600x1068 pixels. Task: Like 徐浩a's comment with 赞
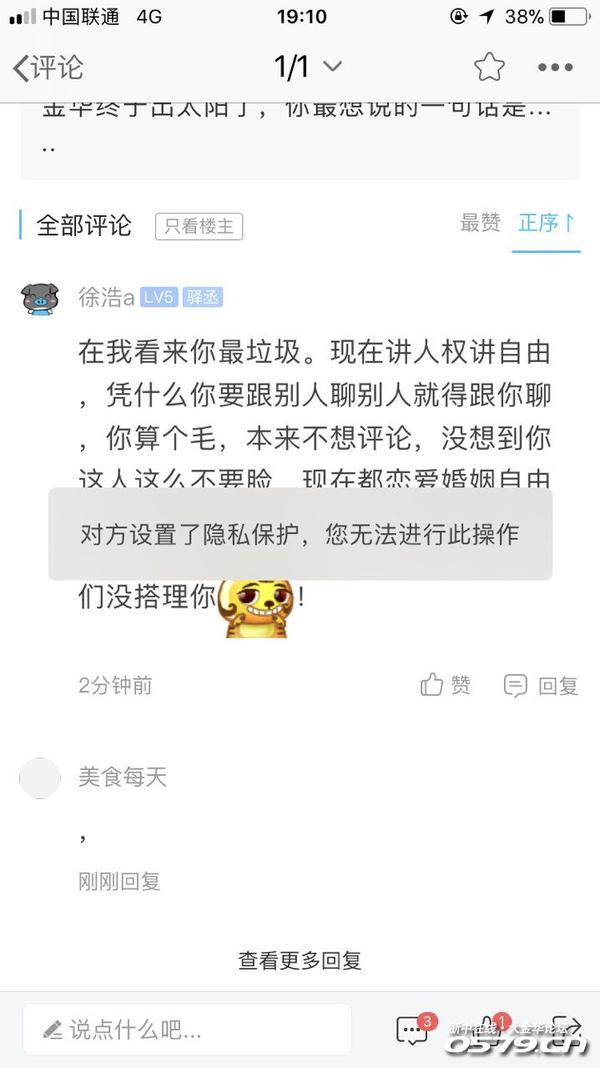tap(446, 685)
